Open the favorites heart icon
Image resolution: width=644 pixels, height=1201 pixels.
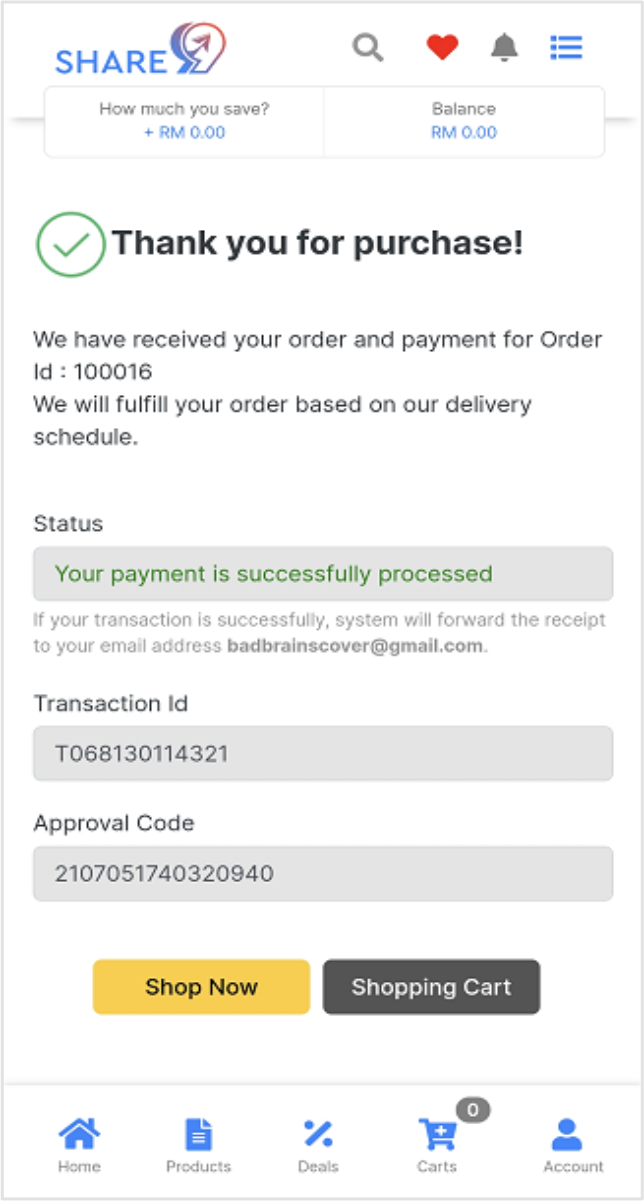point(442,47)
